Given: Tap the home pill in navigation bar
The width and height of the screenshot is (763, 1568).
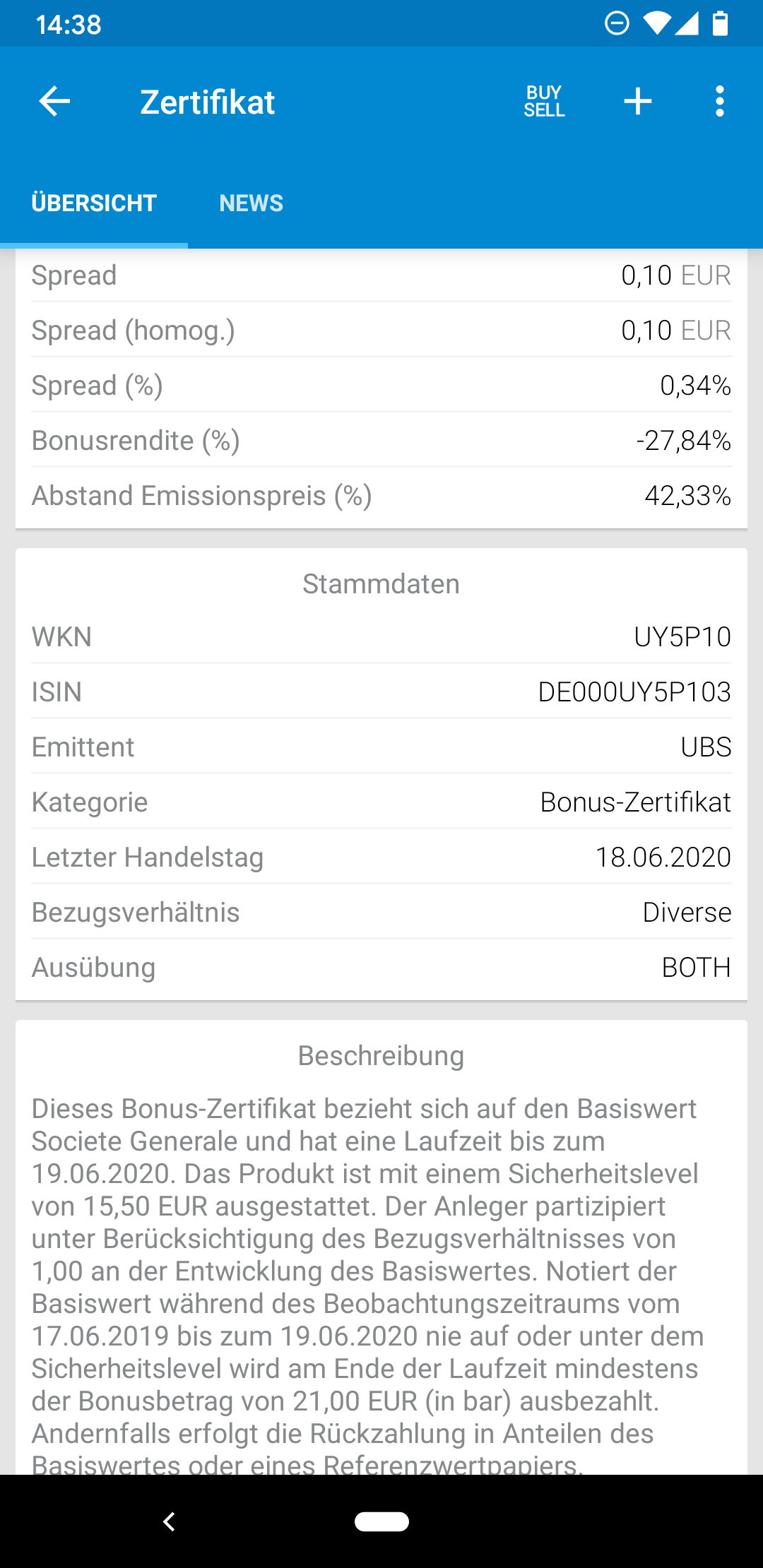Looking at the screenshot, I should pos(381,1521).
